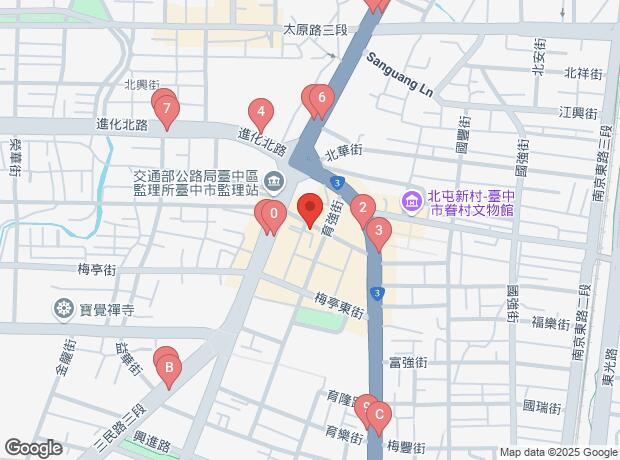This screenshot has width=620, height=460.
Task: Select map marker number 0
Action: [273, 213]
